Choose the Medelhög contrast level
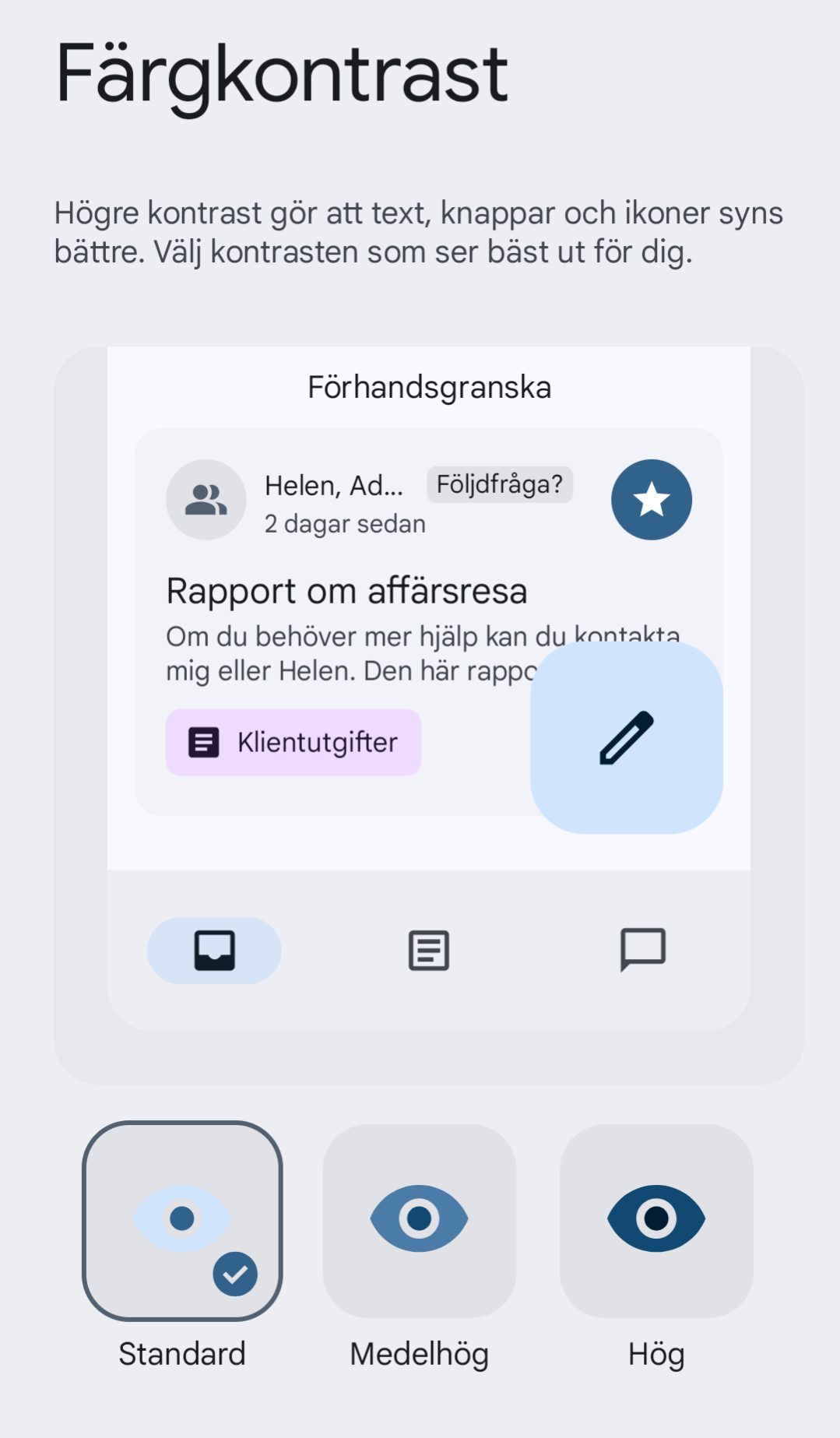The width and height of the screenshot is (840, 1438). (x=420, y=1221)
